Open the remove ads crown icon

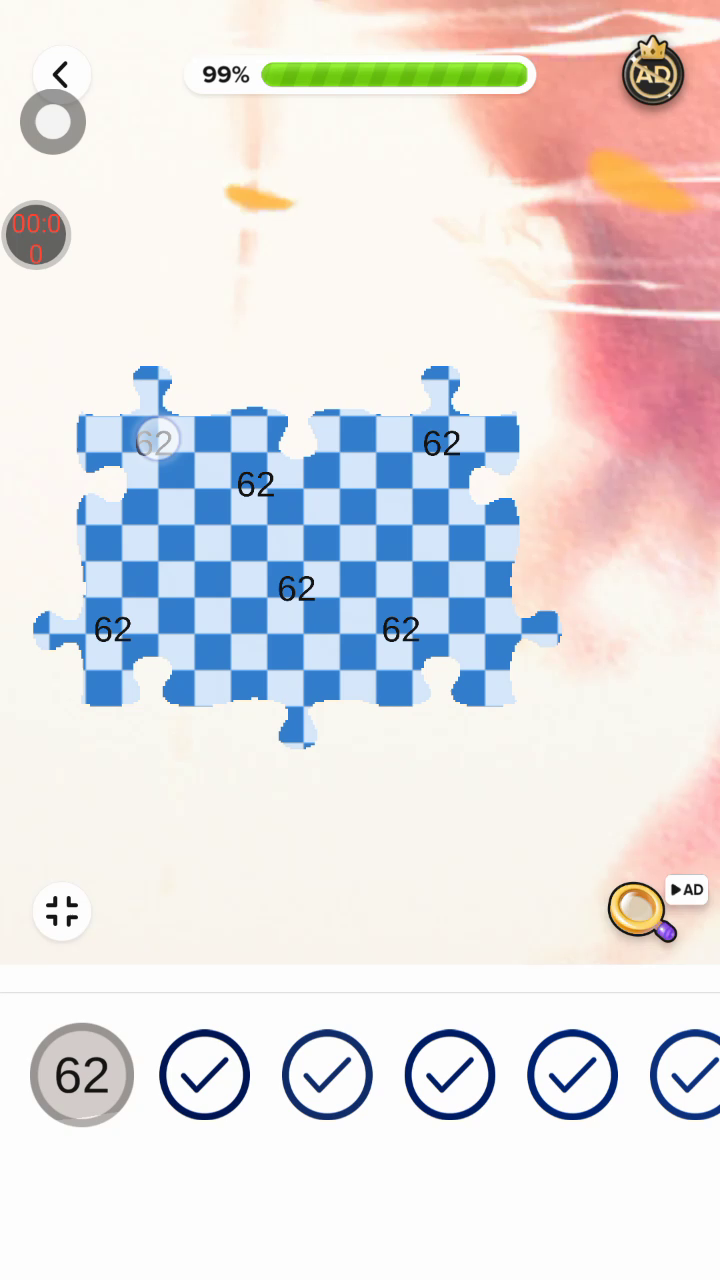653,73
